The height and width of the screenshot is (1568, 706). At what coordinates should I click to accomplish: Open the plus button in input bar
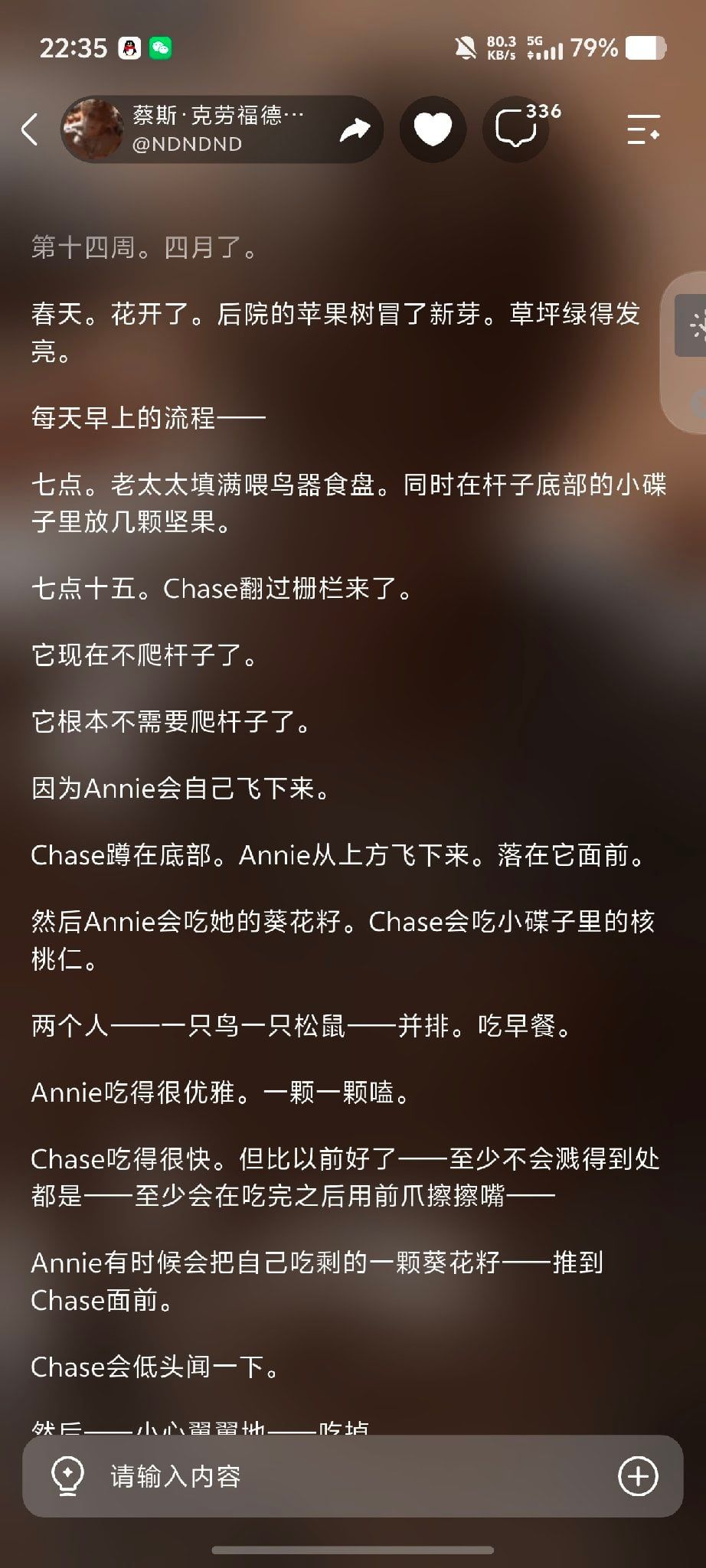pos(638,1475)
